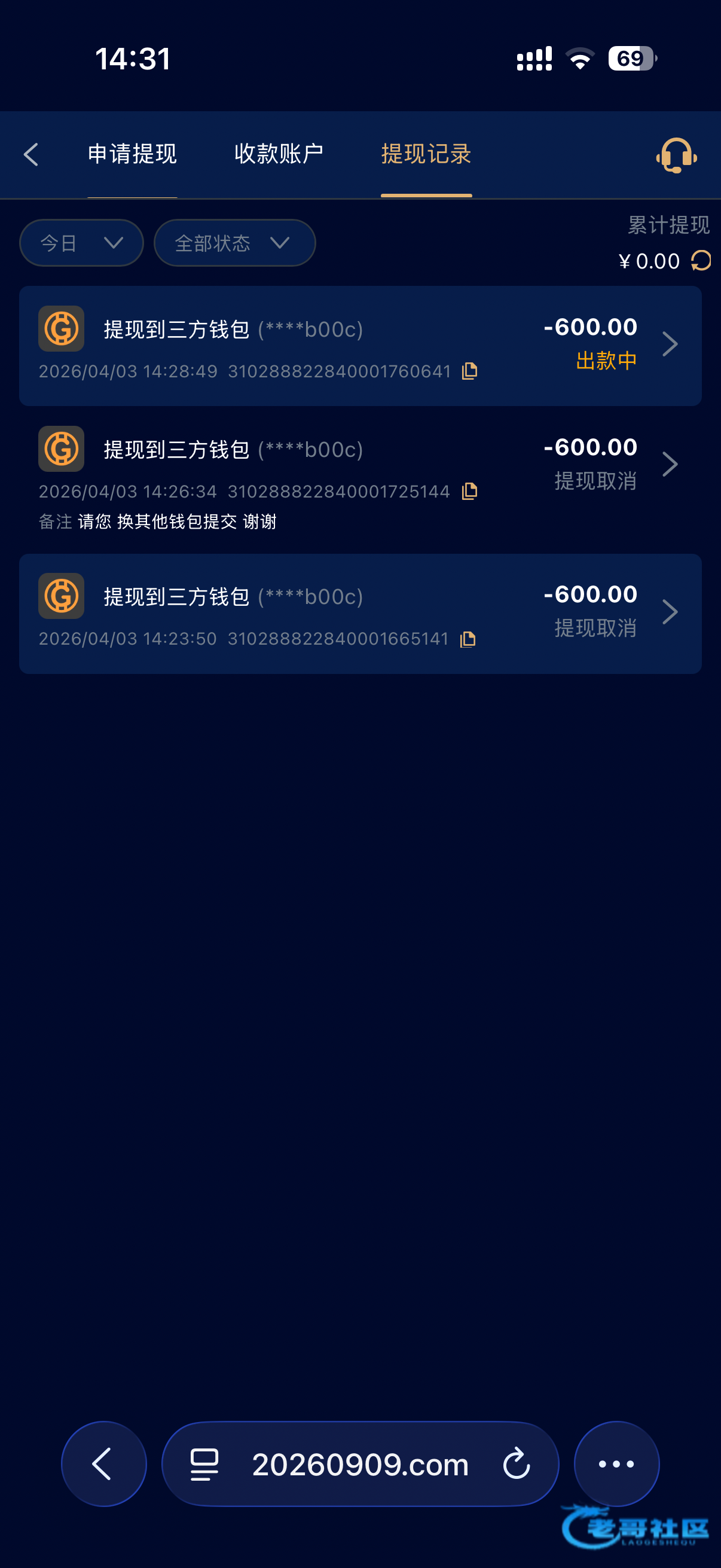The height and width of the screenshot is (1568, 721).
Task: Tap the browser back button
Action: pos(103,1463)
